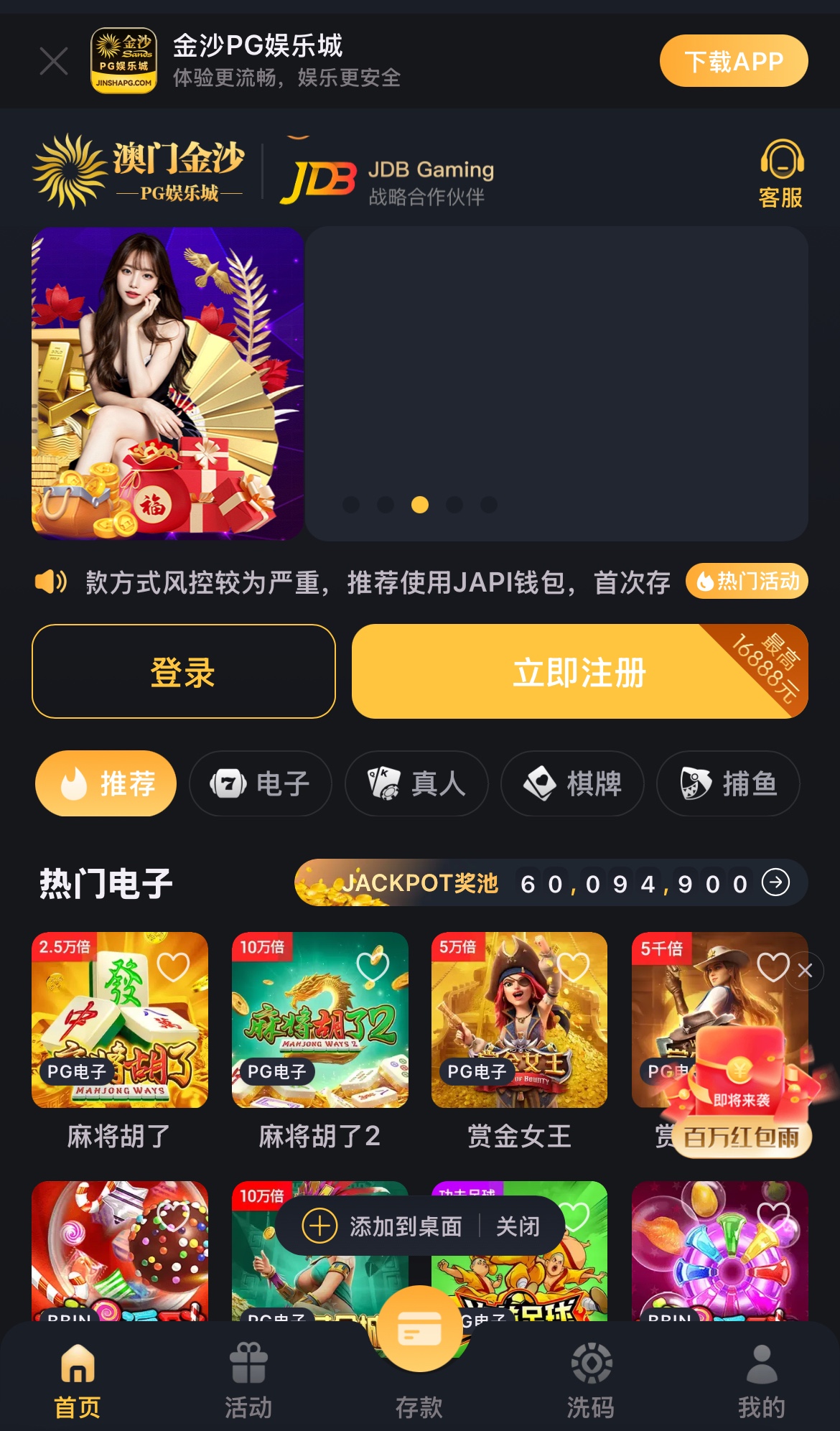Close the 百万红包雨 floating promo

(806, 971)
